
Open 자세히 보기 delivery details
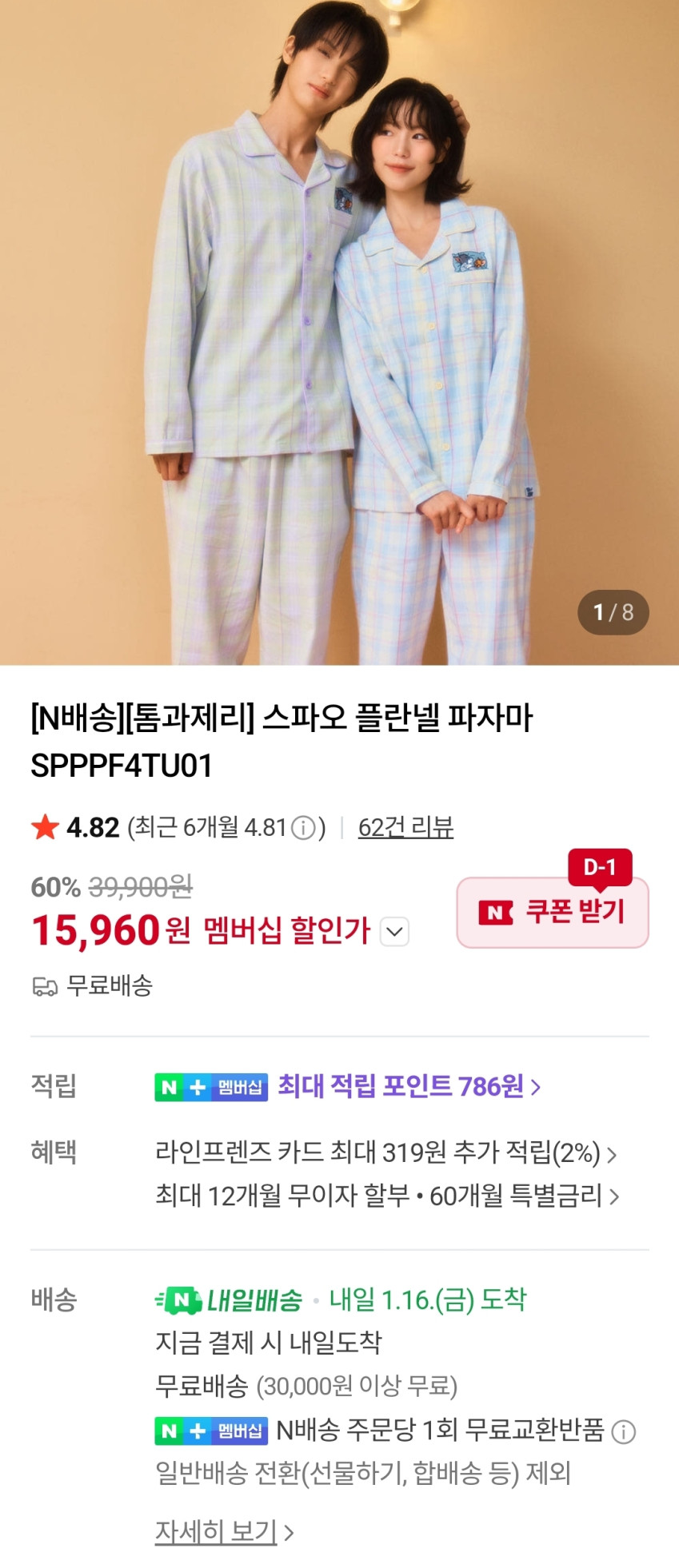point(224,1532)
